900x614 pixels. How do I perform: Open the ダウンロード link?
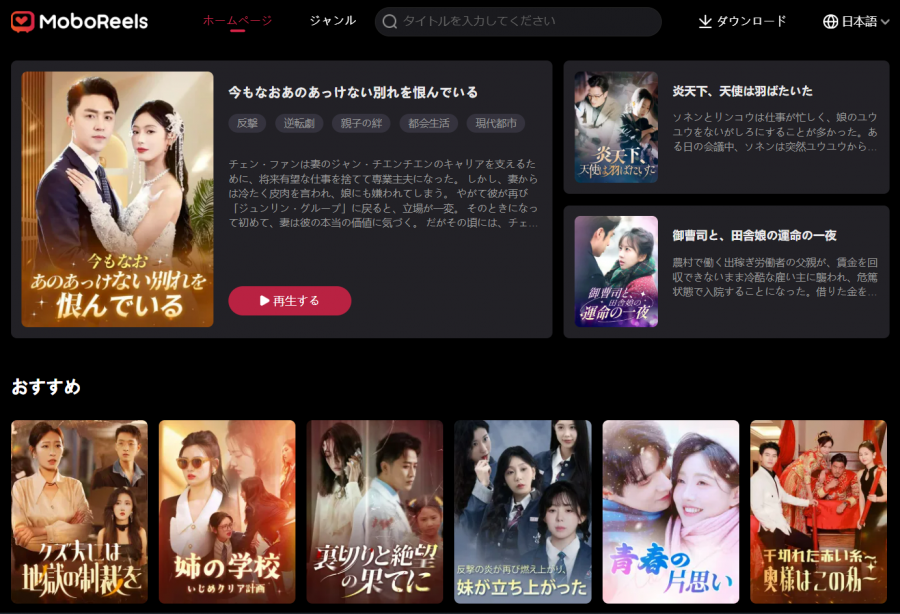(742, 21)
